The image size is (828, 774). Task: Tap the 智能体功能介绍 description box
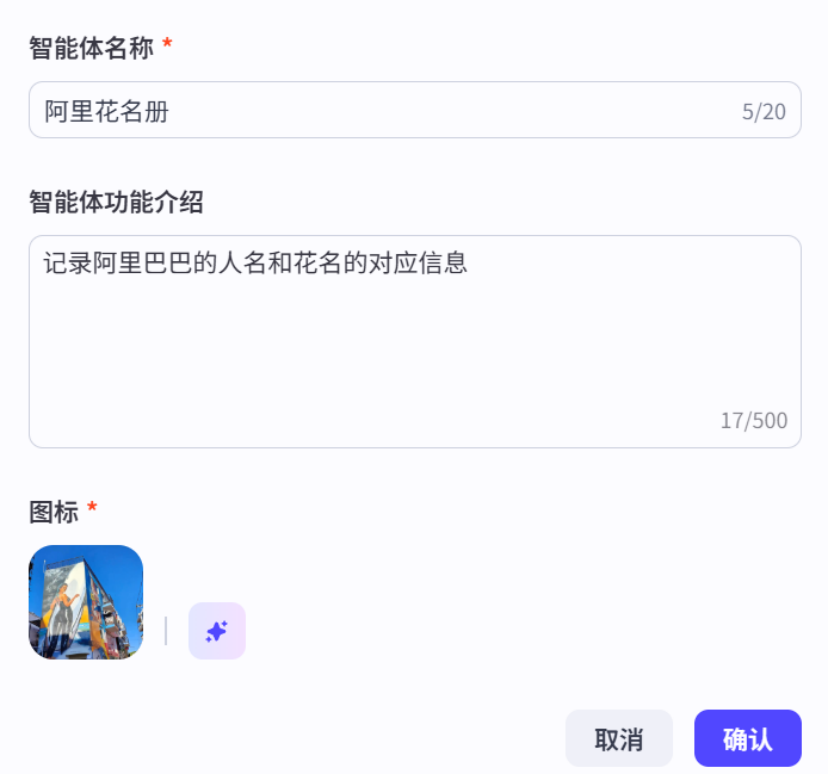click(414, 340)
